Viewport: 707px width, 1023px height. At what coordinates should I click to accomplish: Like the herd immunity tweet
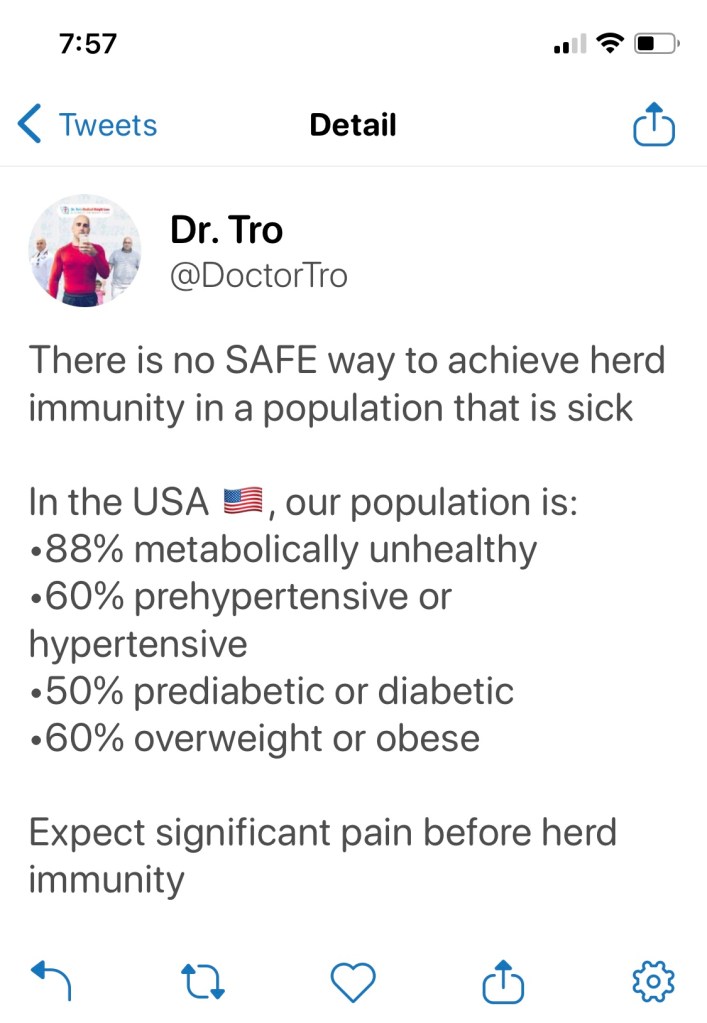coord(352,982)
